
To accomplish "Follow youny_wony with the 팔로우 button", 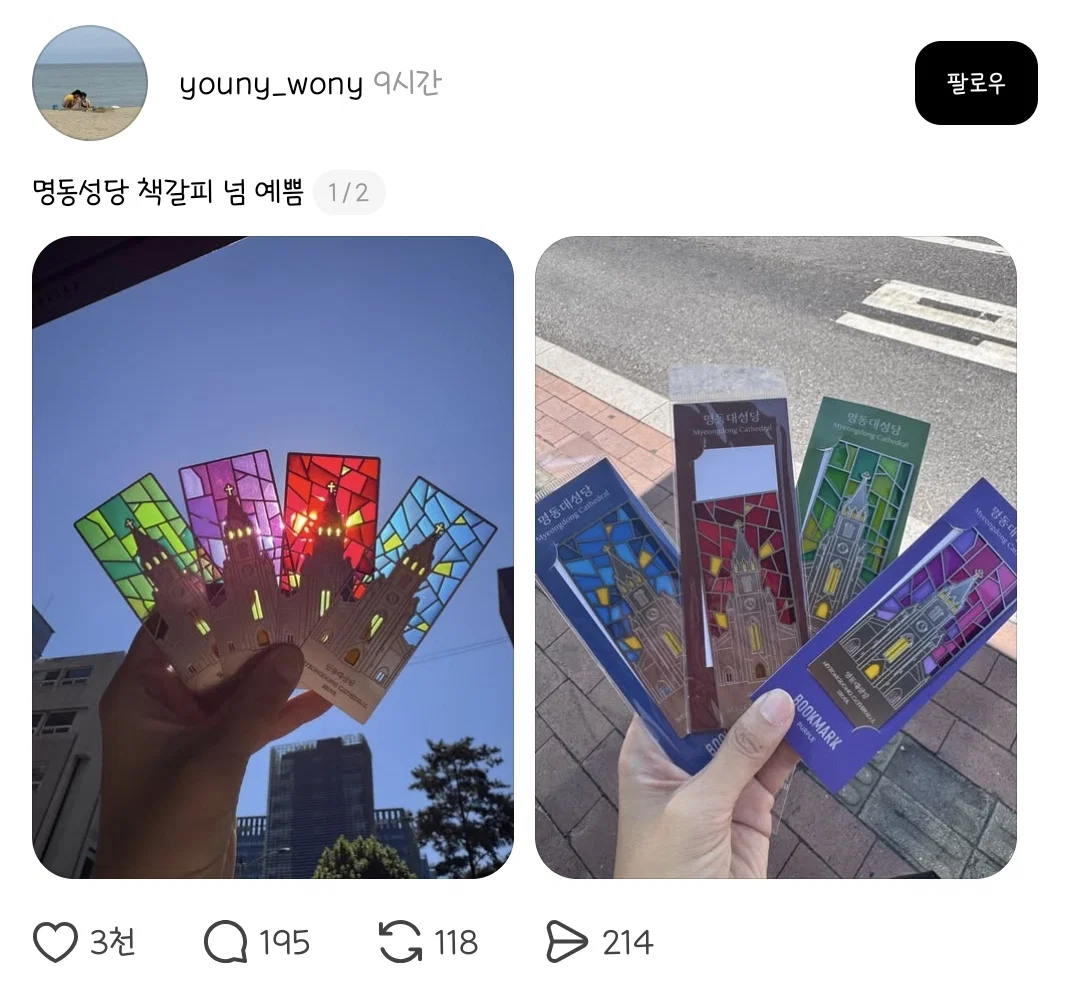I will pyautogui.click(x=976, y=83).
